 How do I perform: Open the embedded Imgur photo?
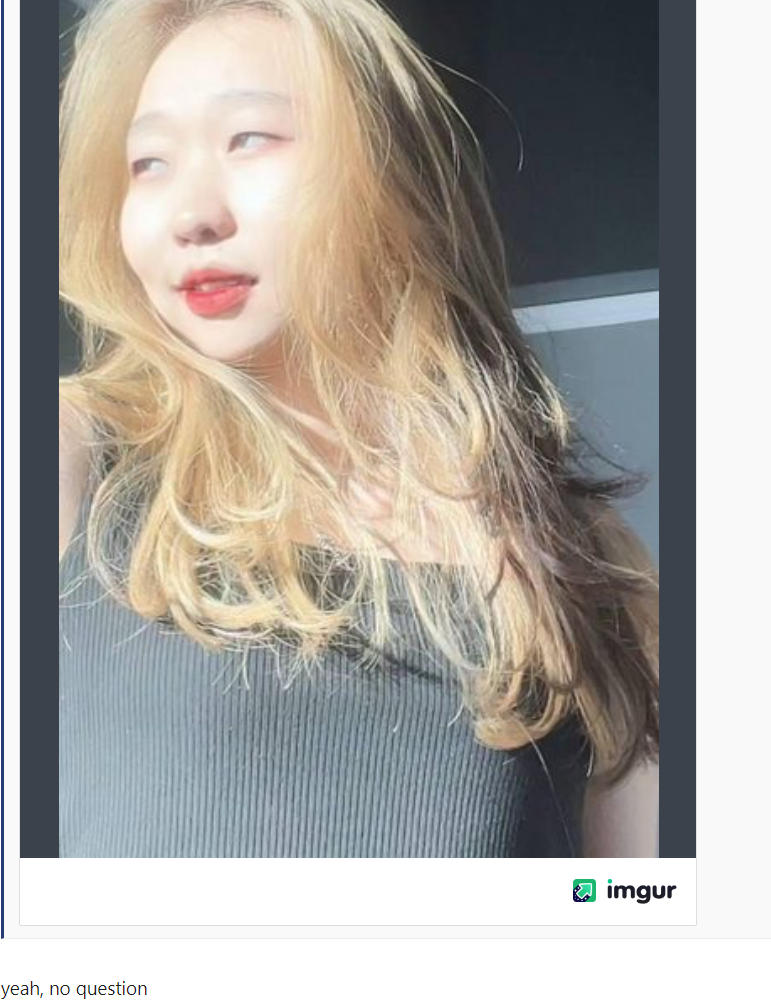pos(358,430)
